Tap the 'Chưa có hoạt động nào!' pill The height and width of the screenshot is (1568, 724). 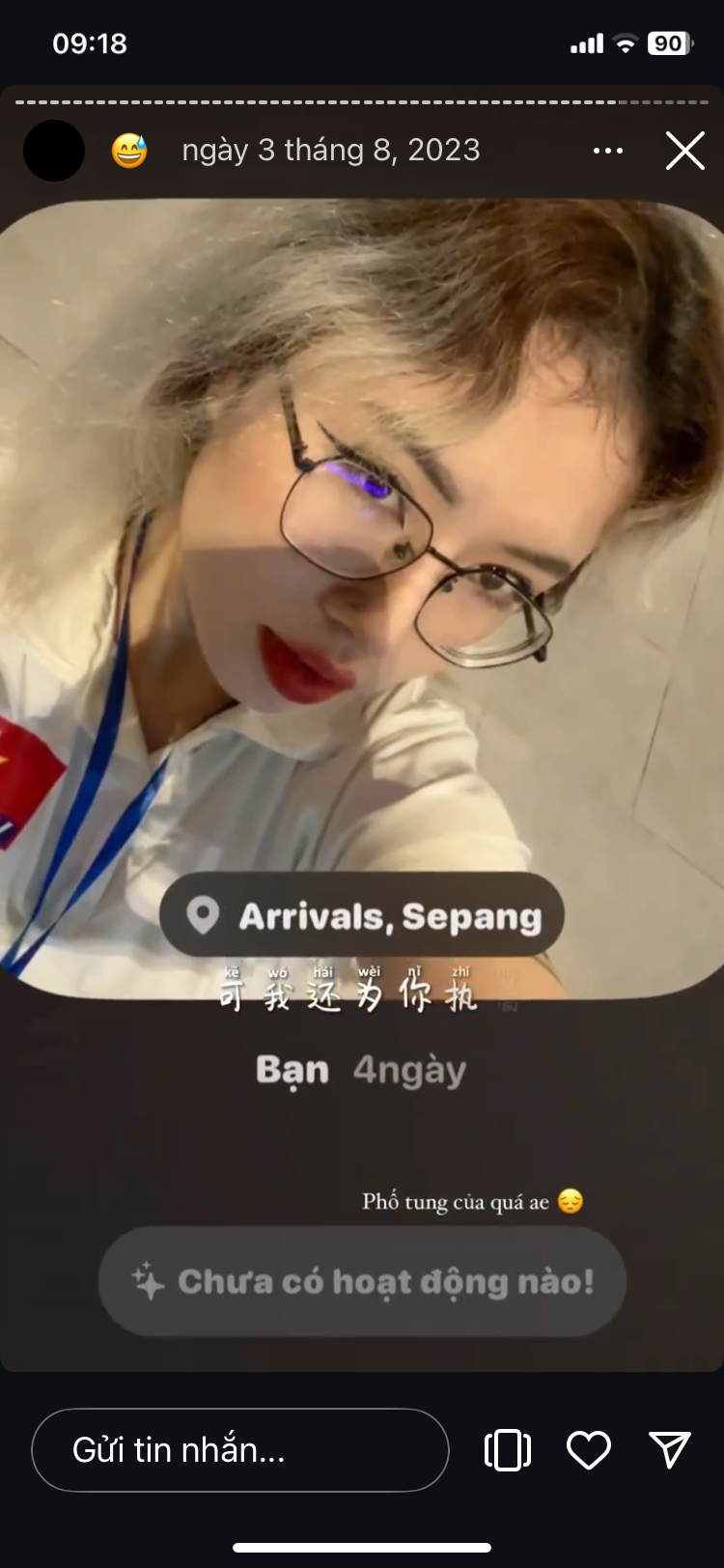click(362, 1281)
